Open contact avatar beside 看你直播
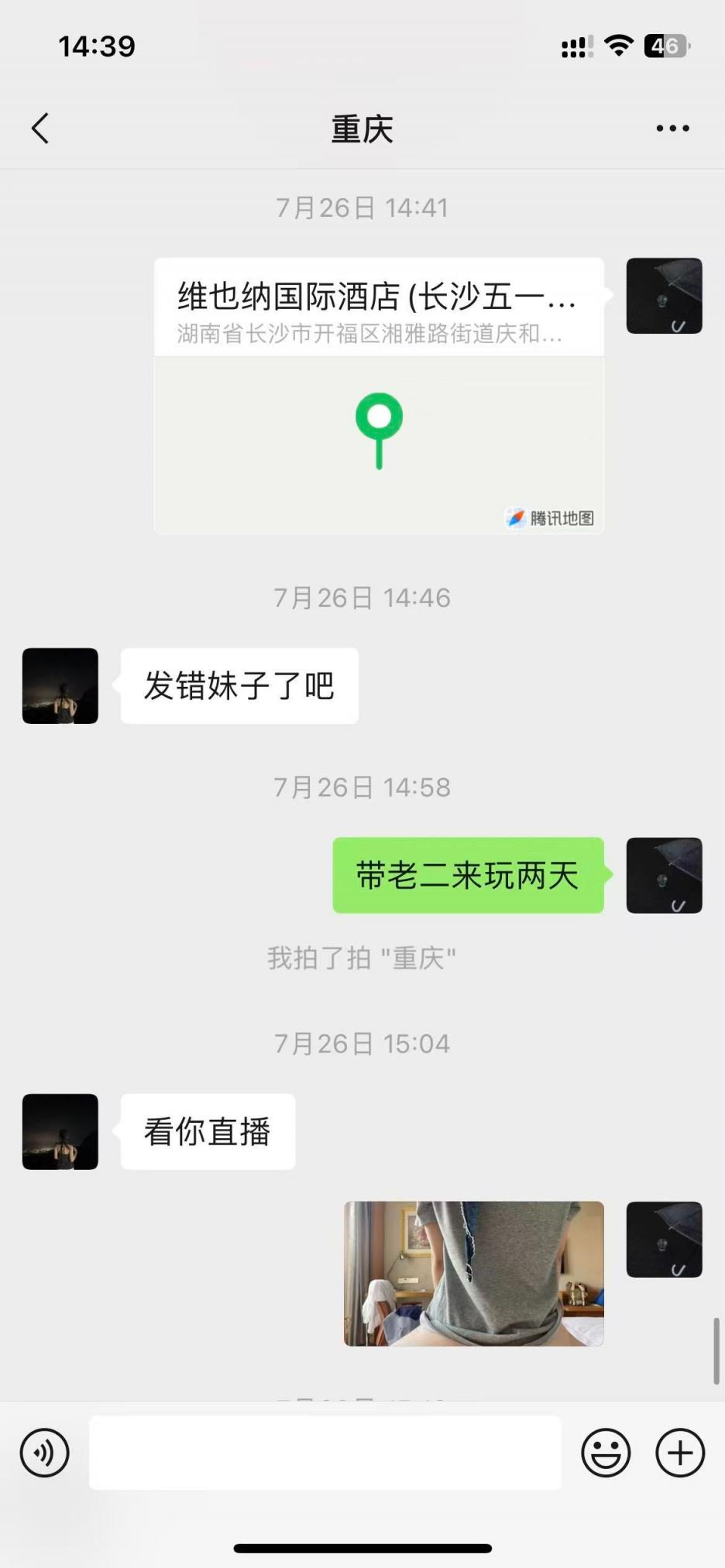 60,1131
